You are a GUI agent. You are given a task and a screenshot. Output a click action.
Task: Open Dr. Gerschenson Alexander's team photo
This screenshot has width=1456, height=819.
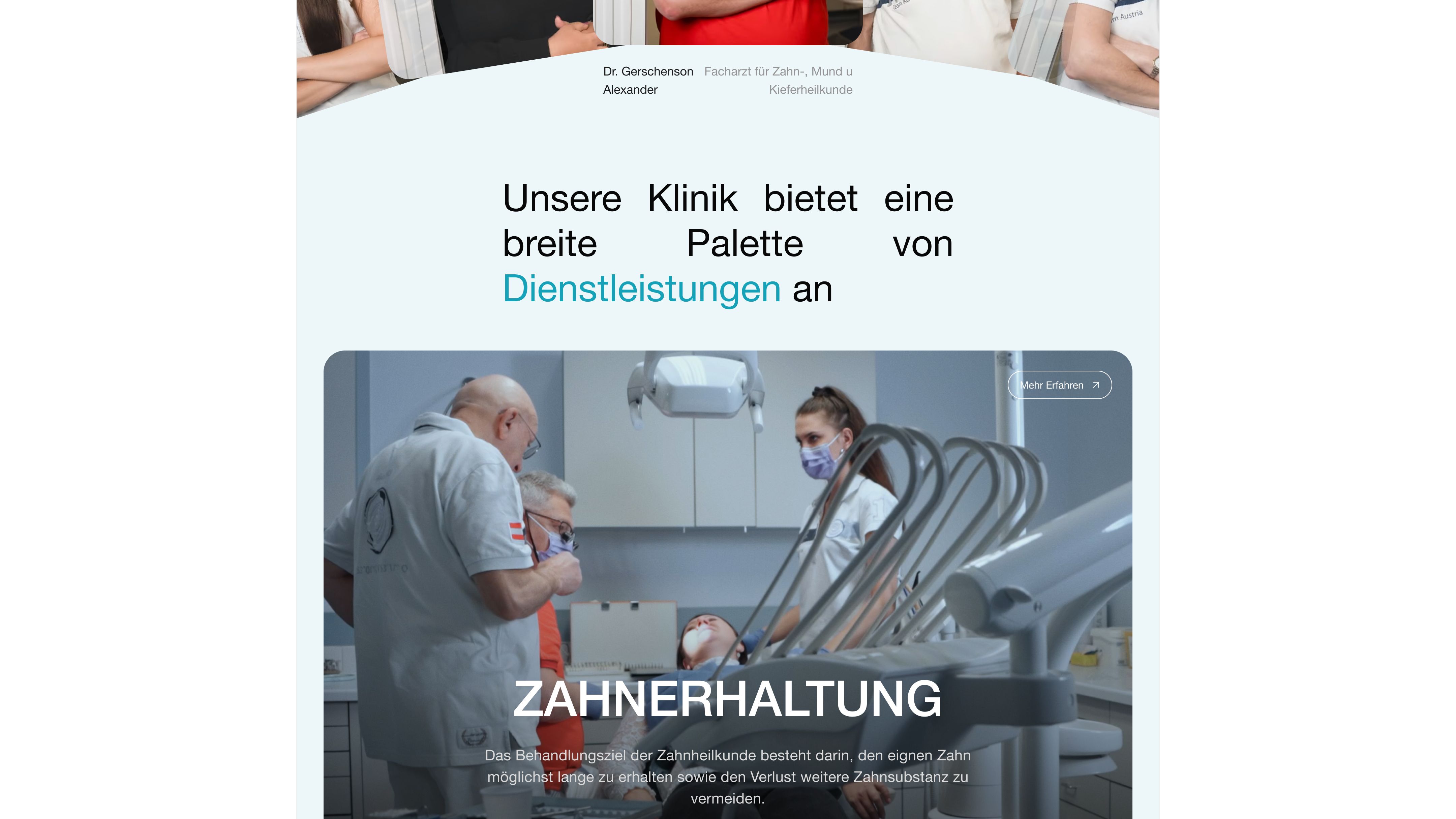727,22
